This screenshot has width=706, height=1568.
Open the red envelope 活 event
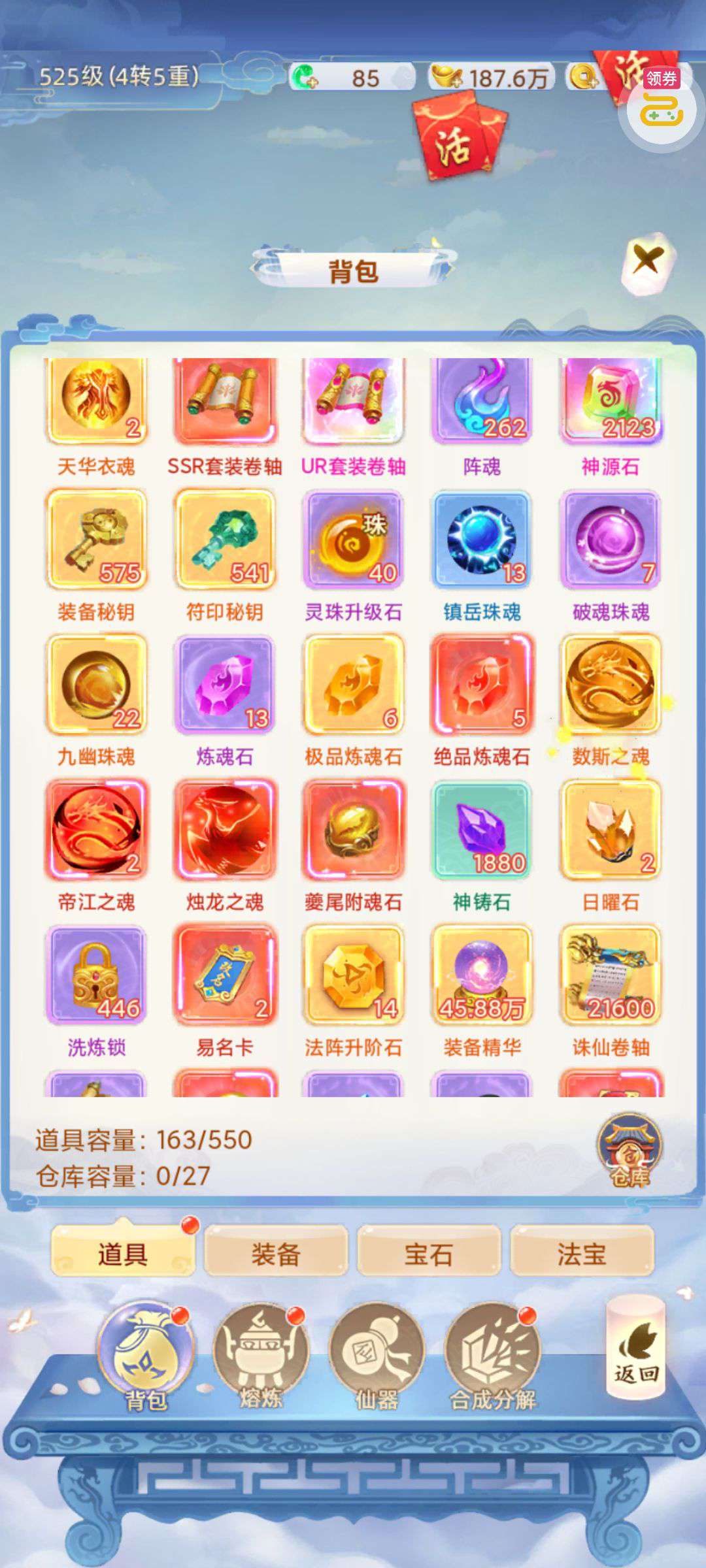coord(460,136)
